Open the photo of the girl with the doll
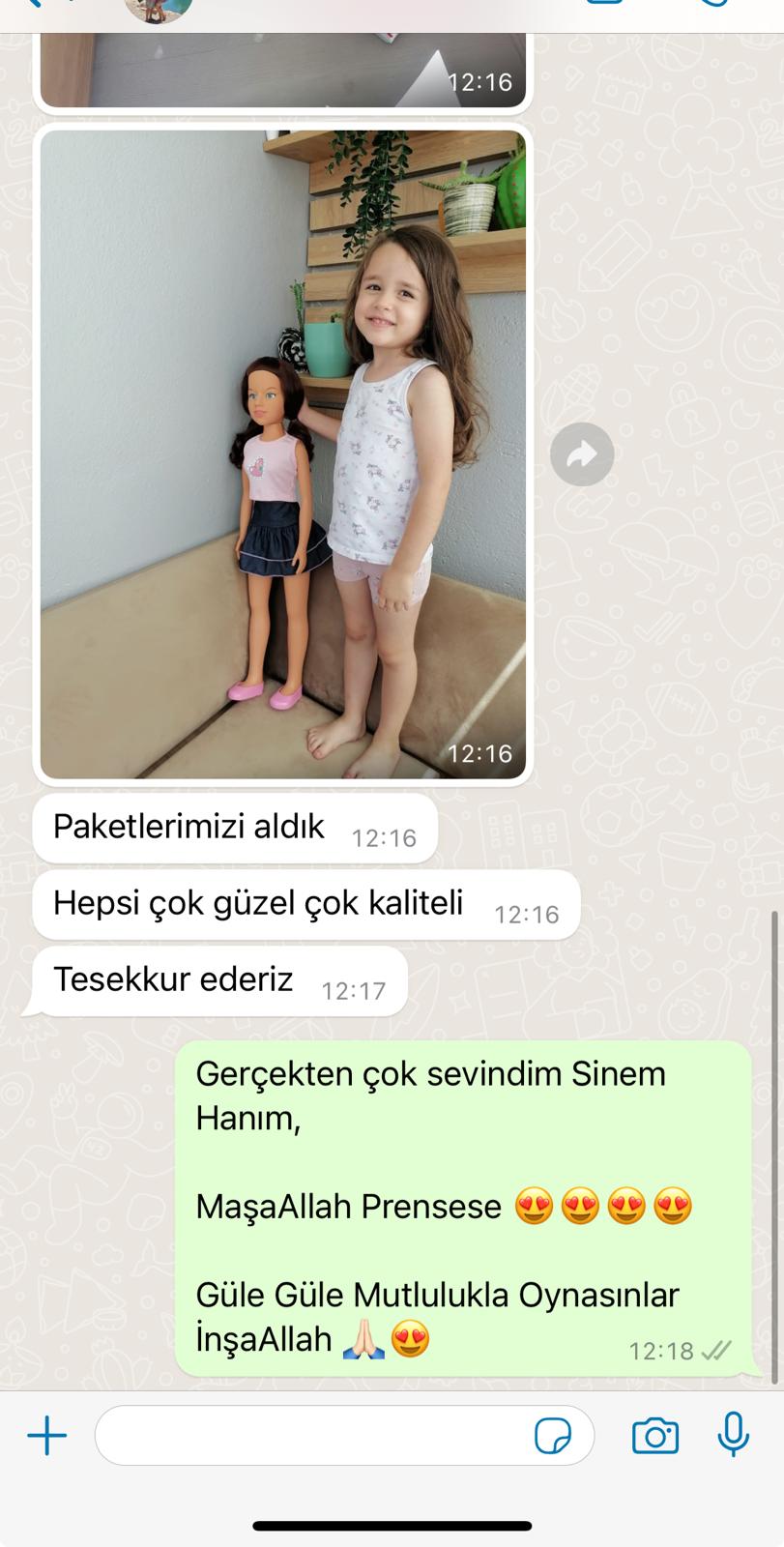This screenshot has height=1547, width=784. click(283, 454)
